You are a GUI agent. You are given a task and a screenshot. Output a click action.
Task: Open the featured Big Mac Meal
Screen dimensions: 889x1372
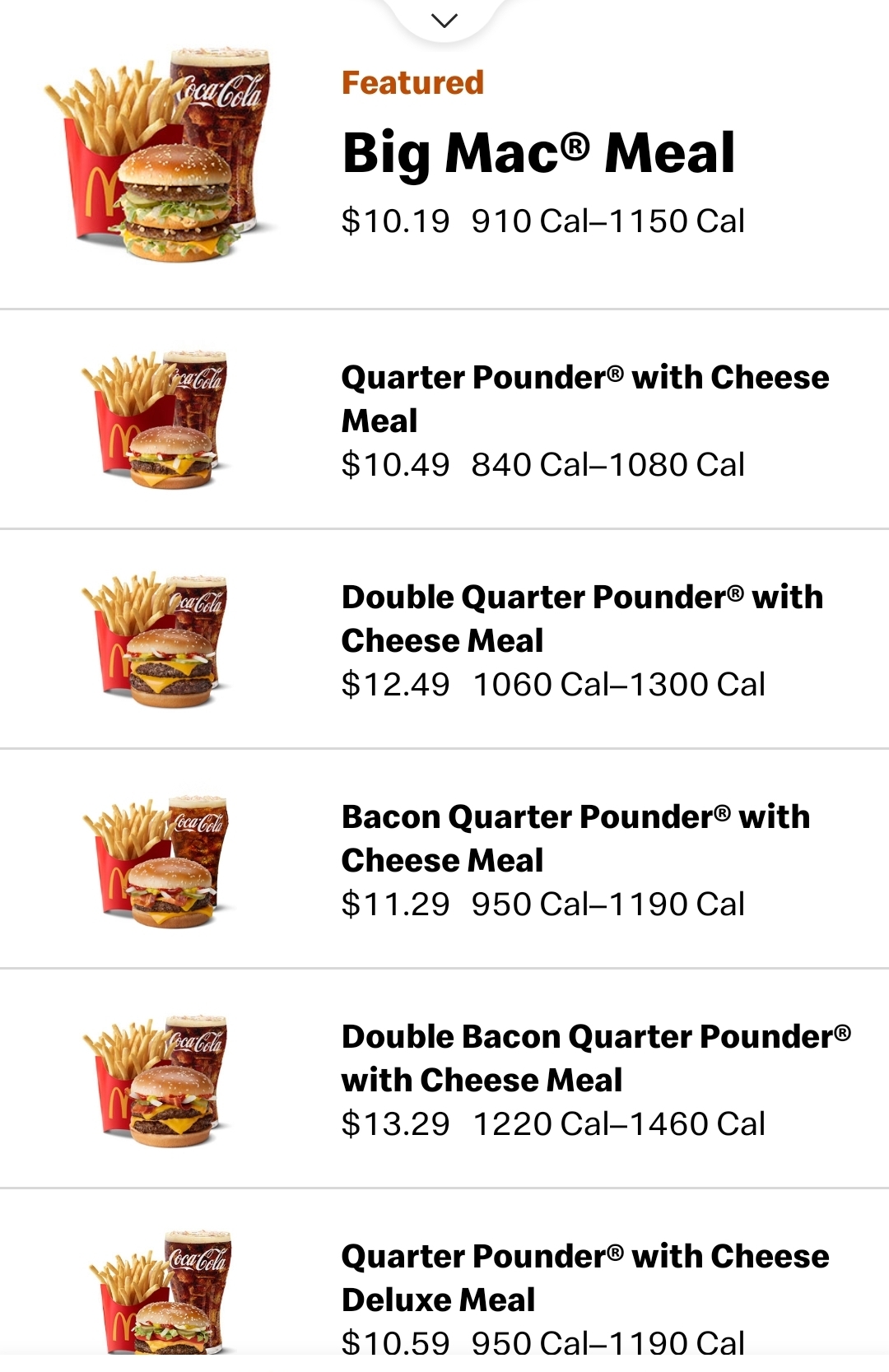[538, 155]
